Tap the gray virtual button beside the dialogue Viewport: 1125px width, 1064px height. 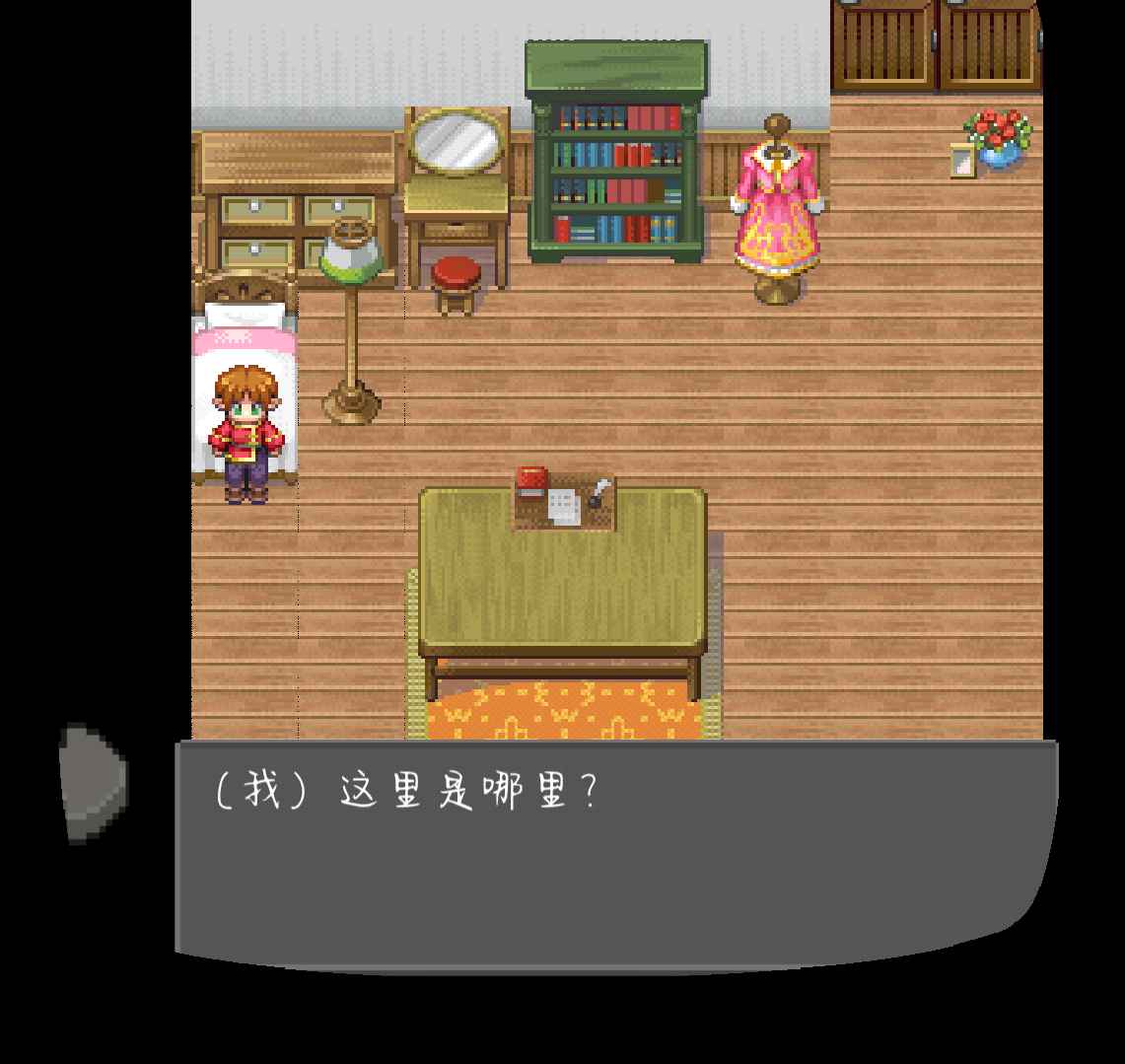(x=93, y=784)
